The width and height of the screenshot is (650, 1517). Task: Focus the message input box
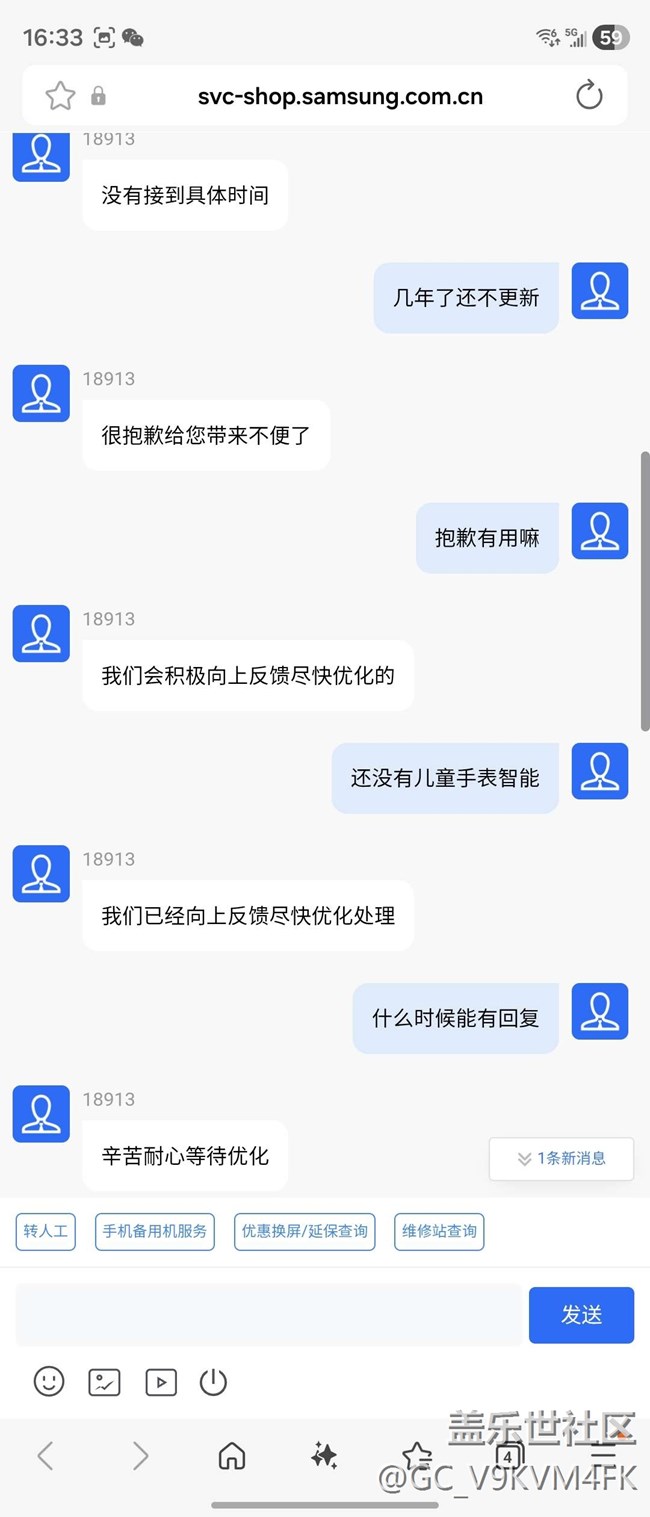pos(268,1314)
